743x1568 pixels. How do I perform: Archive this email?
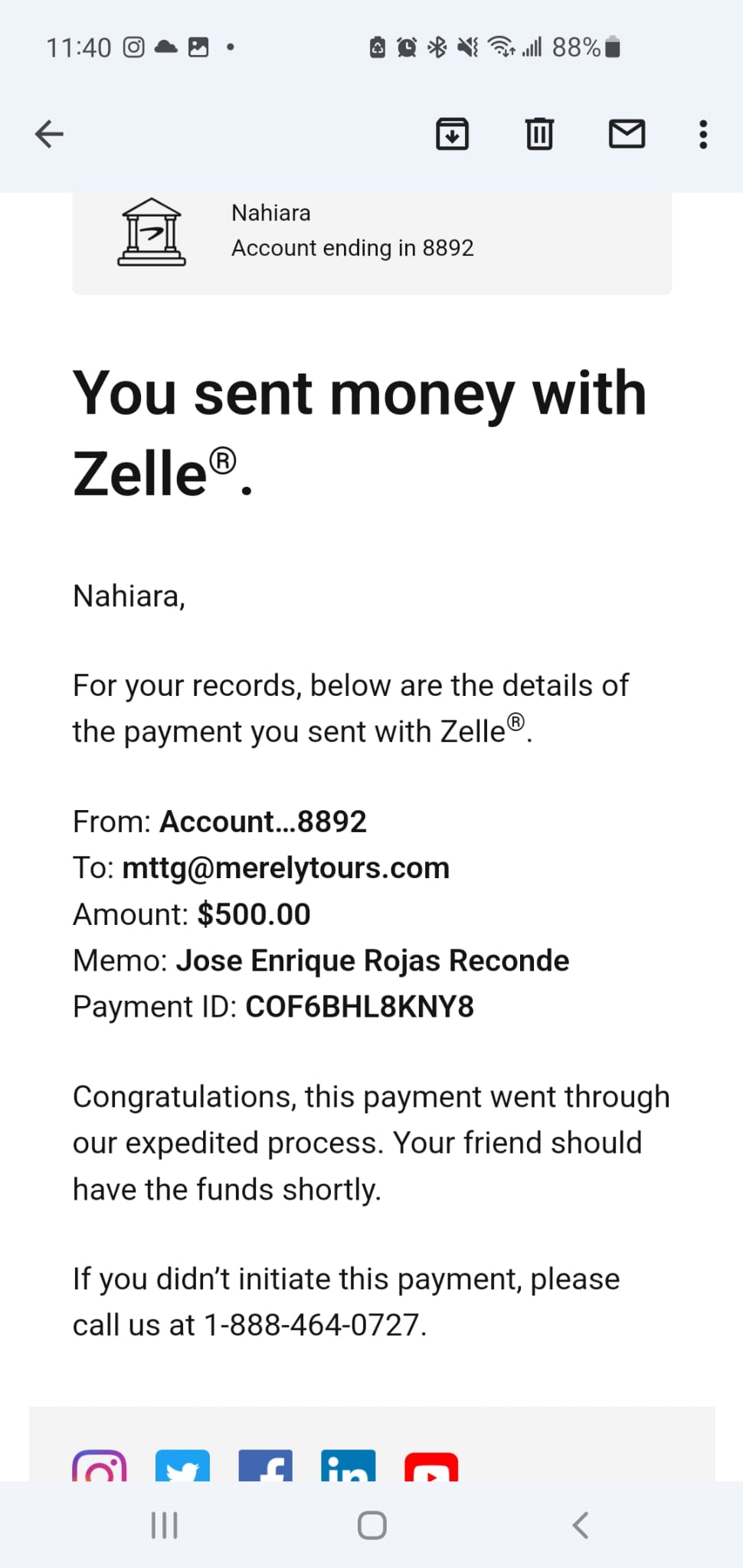coord(452,134)
